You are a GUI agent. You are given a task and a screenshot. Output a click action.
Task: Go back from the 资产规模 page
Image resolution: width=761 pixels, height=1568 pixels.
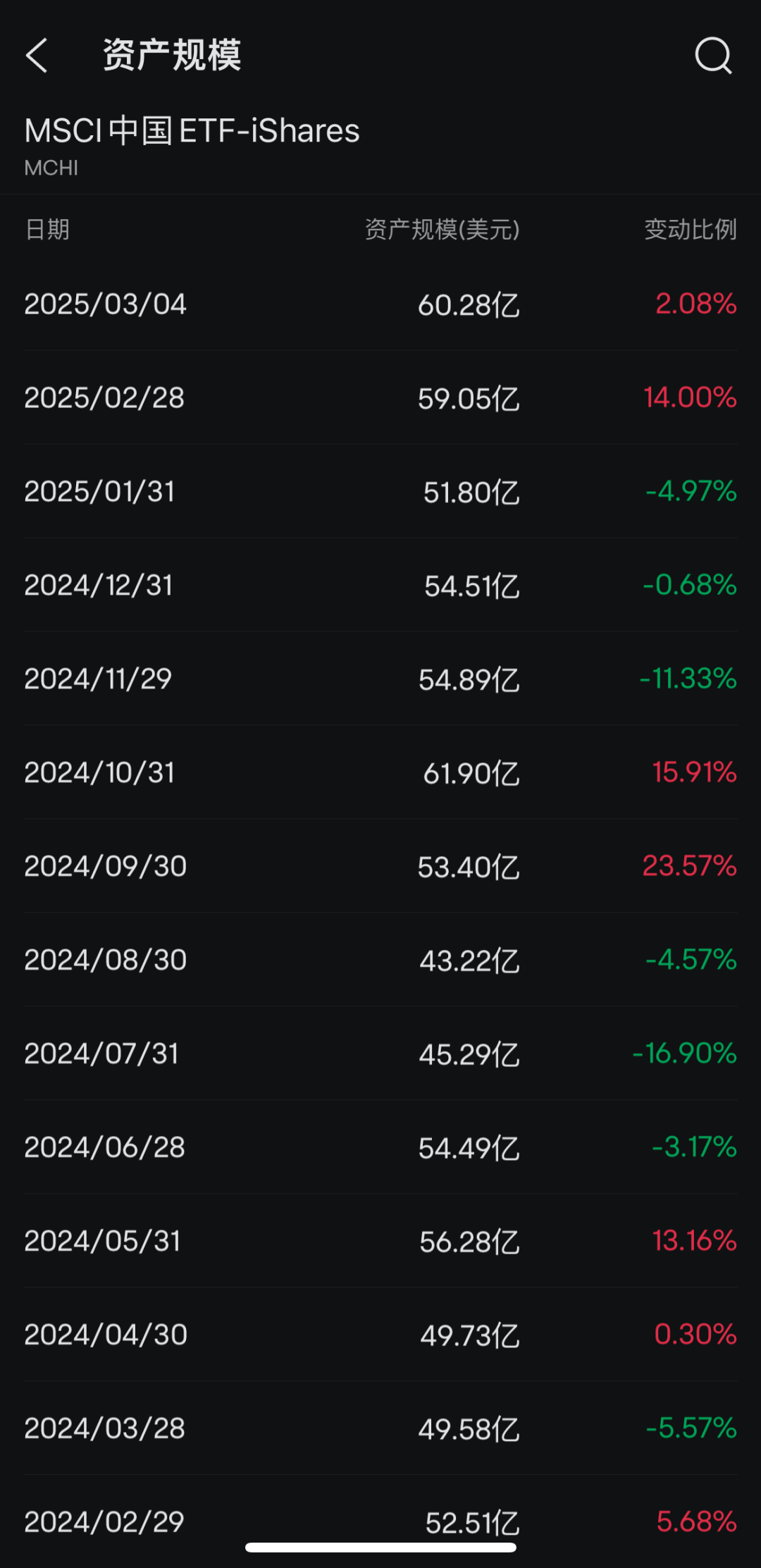(x=37, y=56)
